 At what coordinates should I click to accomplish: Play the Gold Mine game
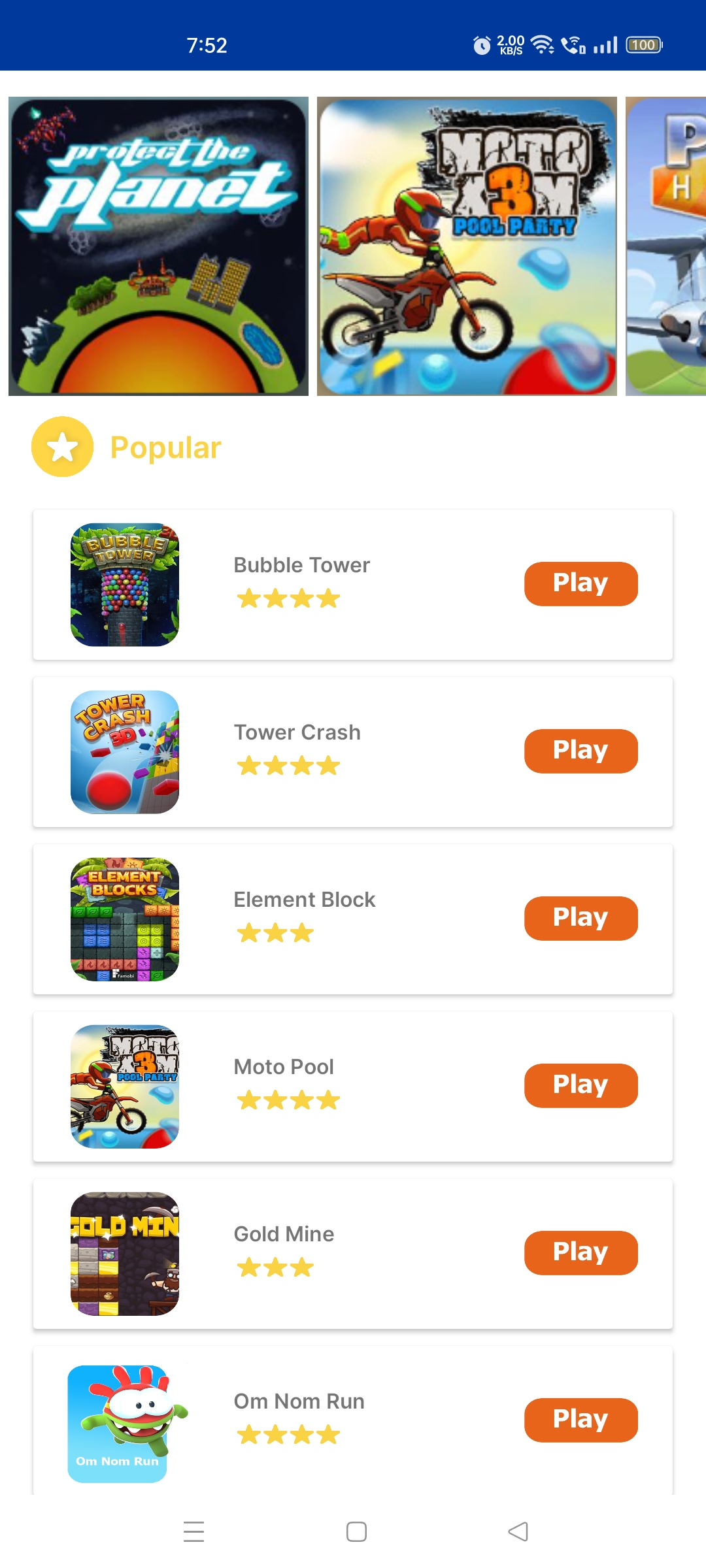coord(580,1252)
